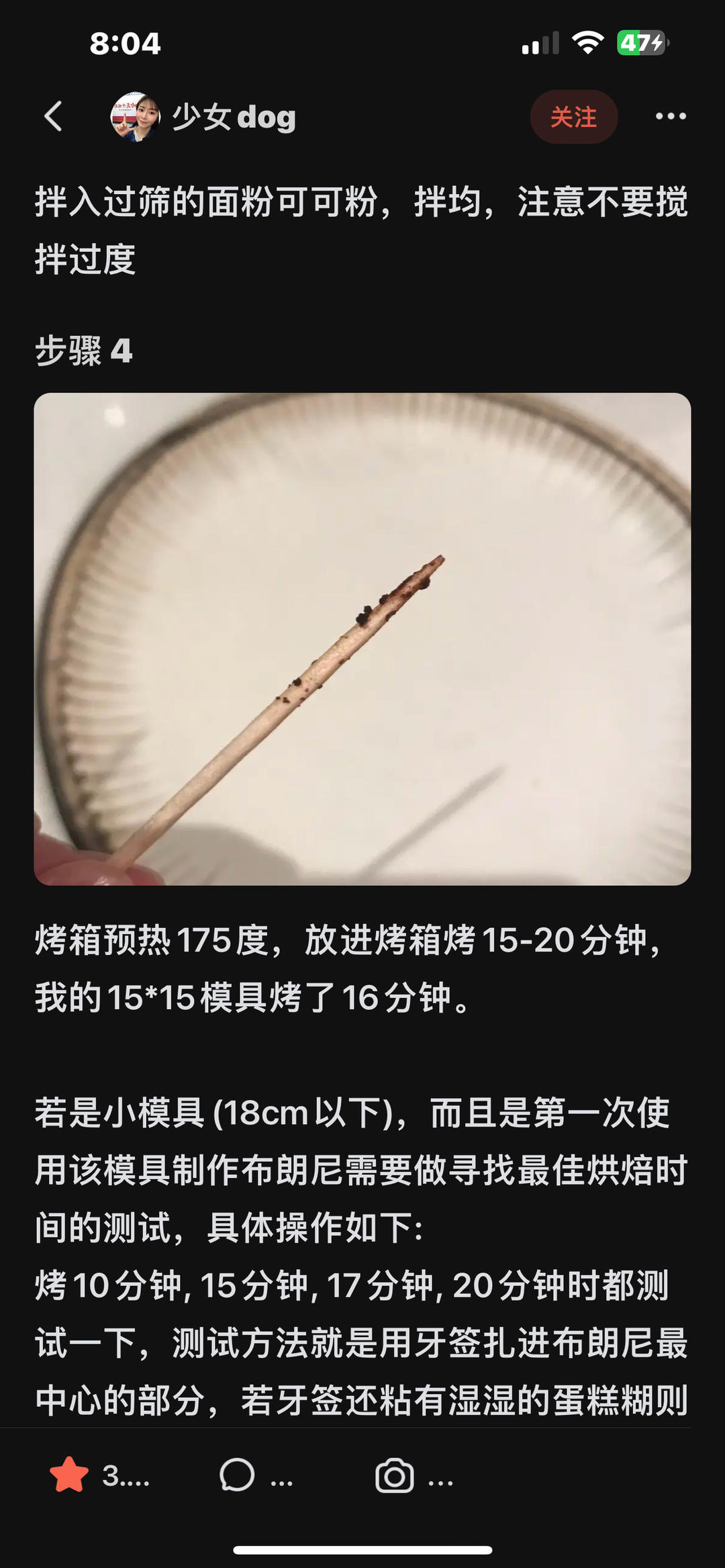Go back using the top-left arrow
Screen dimensions: 725x1568
coord(54,116)
